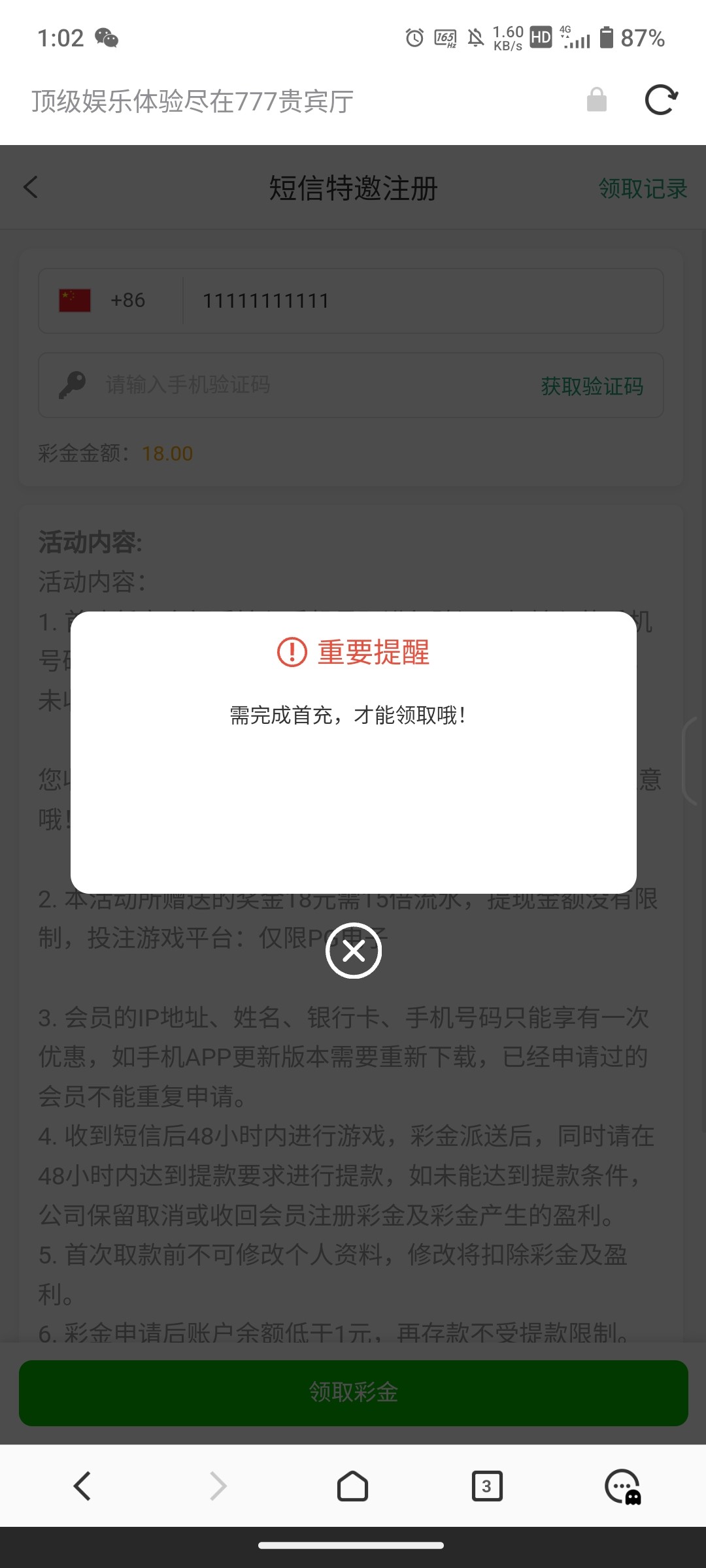Screen dimensions: 706x1568
Task: Go back in browser navigation bar
Action: pos(82,1486)
